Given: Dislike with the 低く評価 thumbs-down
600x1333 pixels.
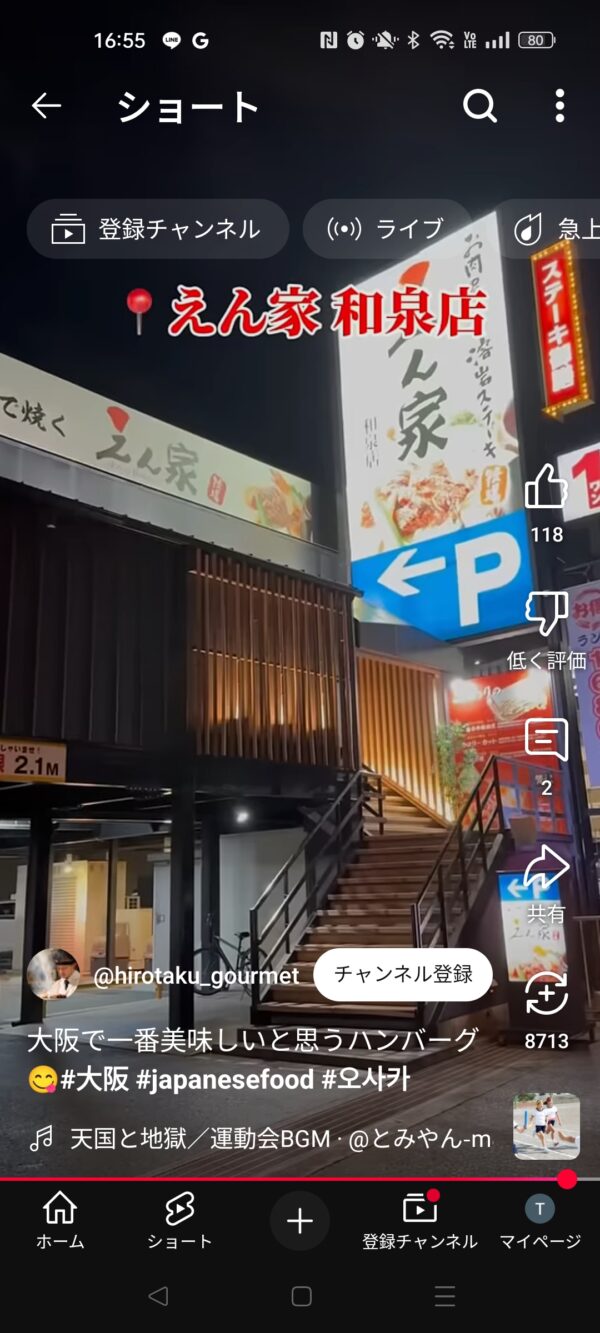Looking at the screenshot, I should (x=546, y=614).
